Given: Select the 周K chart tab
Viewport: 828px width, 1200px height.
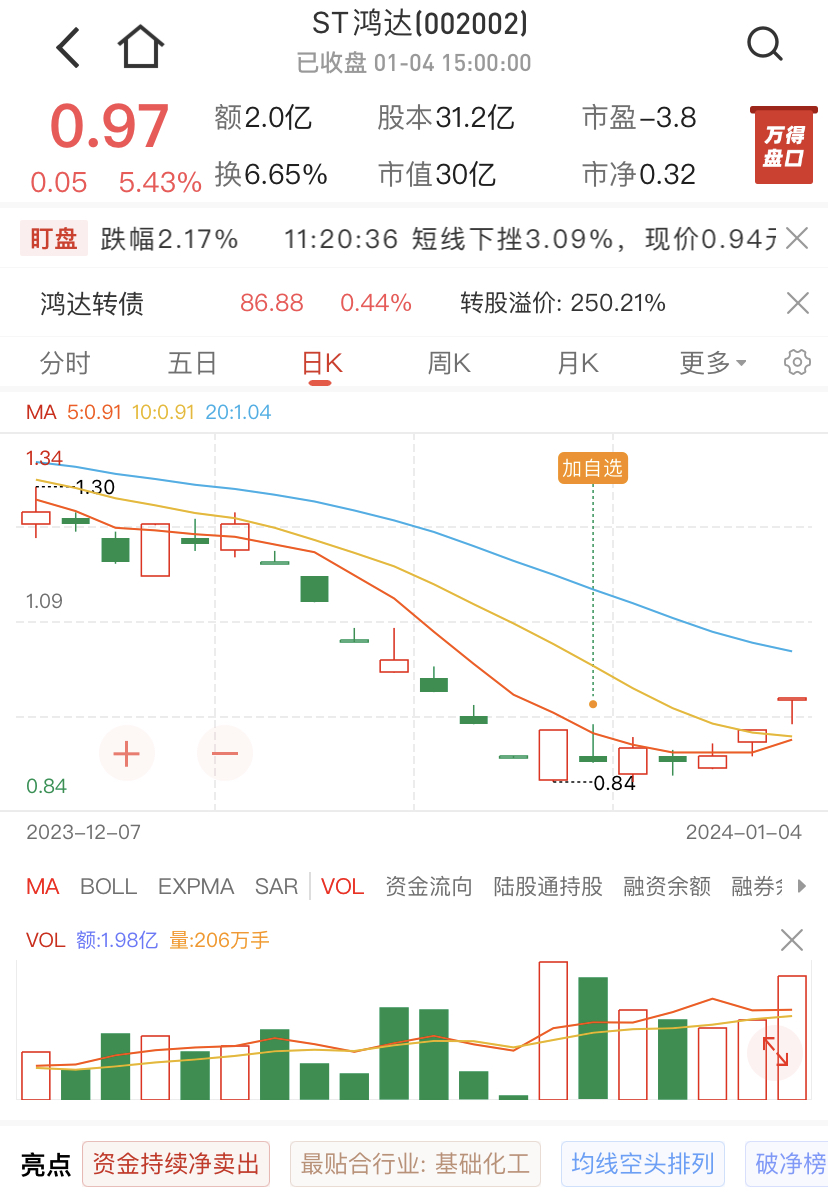Looking at the screenshot, I should click(x=449, y=363).
